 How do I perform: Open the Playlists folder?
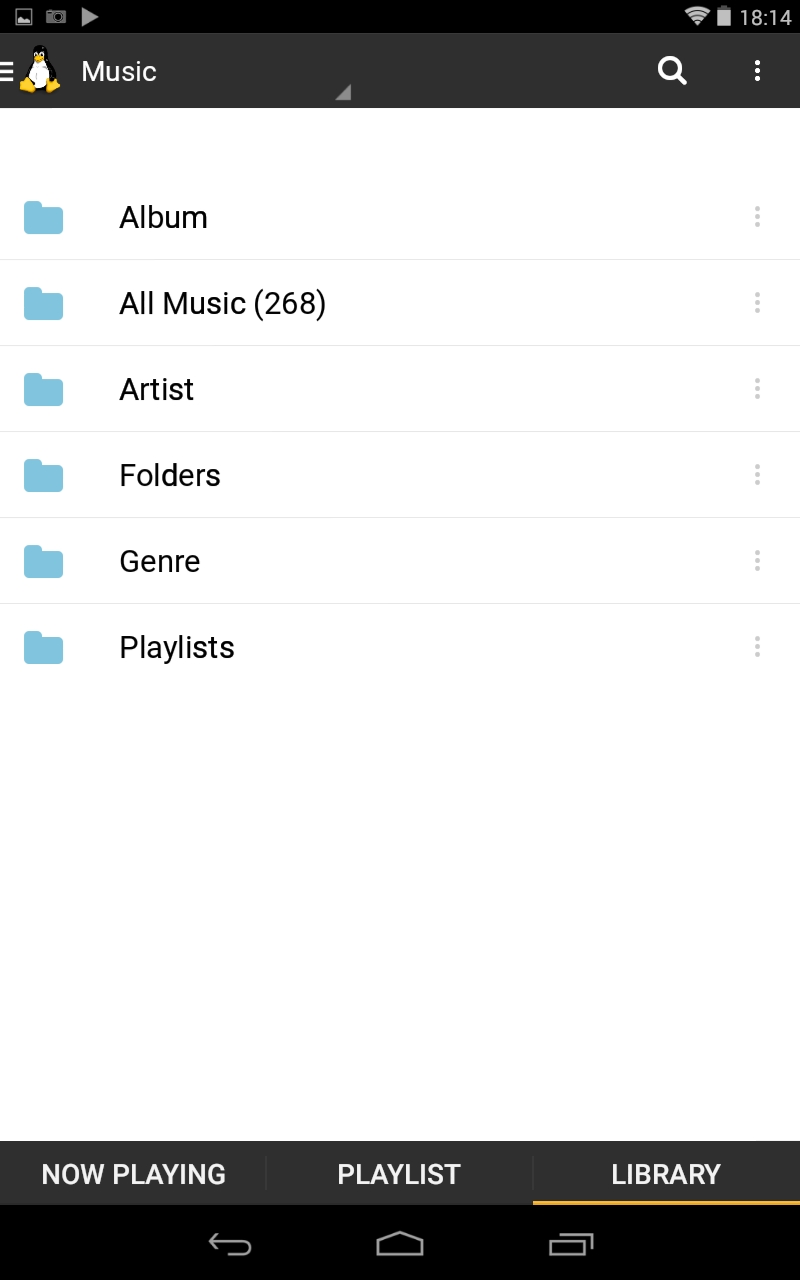(177, 647)
